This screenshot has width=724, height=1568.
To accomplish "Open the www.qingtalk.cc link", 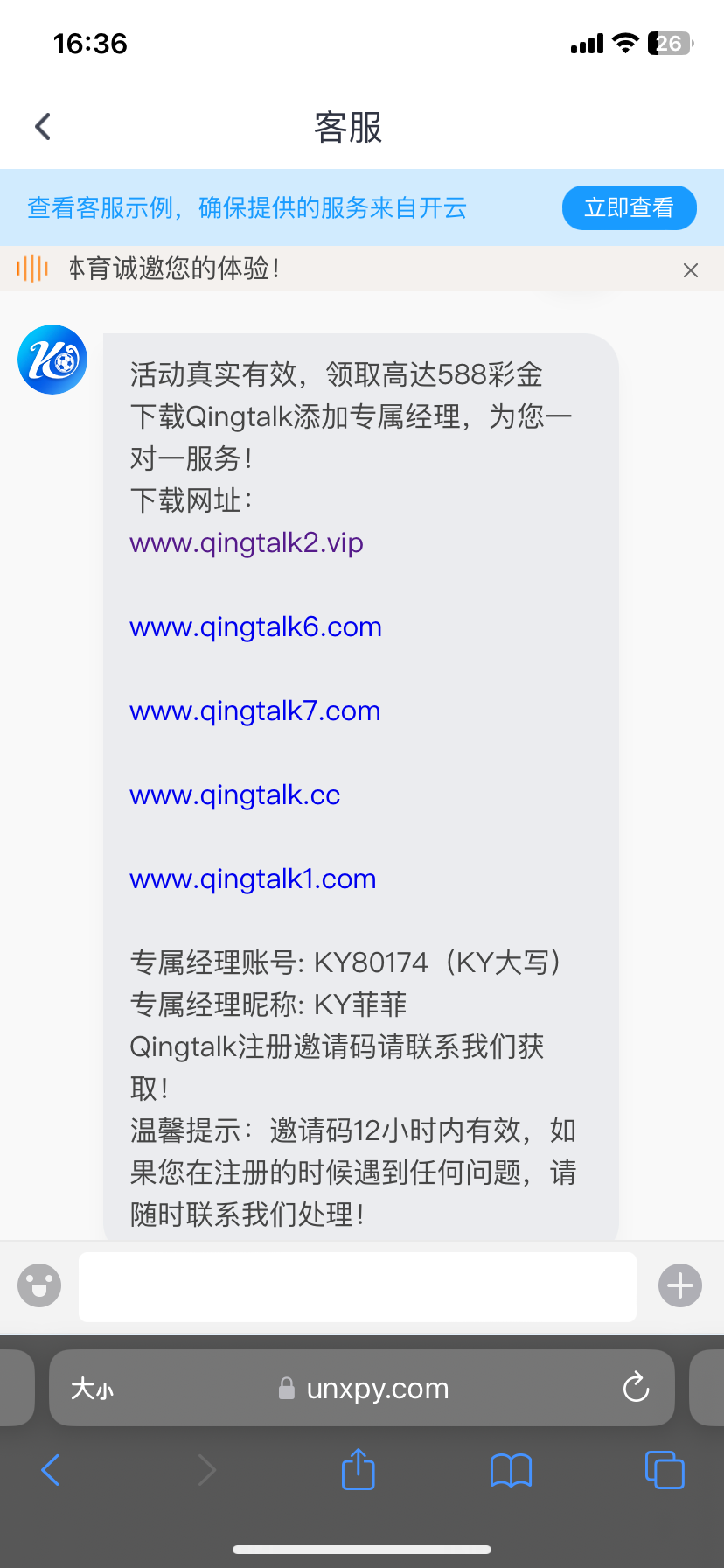I will (234, 795).
